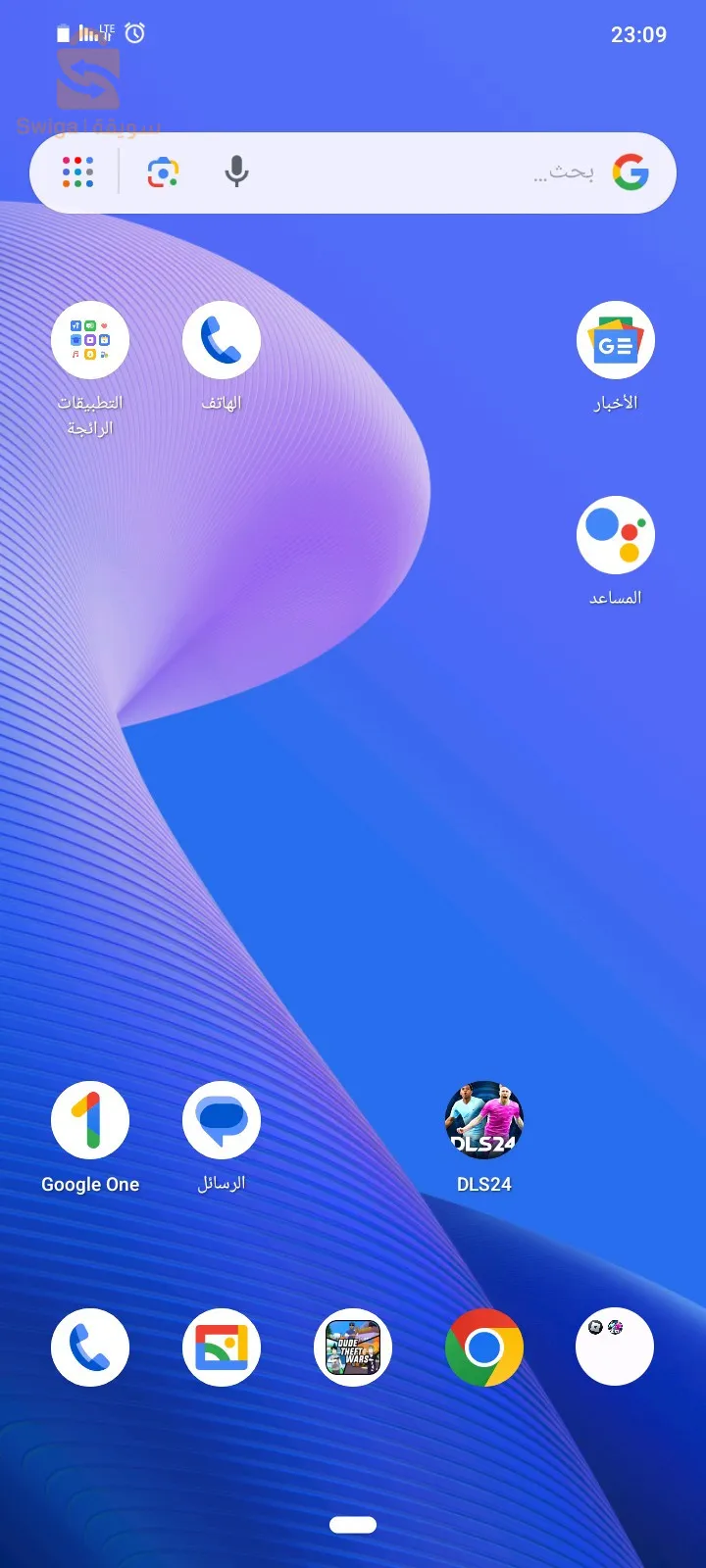Launch the المساعد Google Assistant
The width and height of the screenshot is (706, 1568).
[x=615, y=535]
